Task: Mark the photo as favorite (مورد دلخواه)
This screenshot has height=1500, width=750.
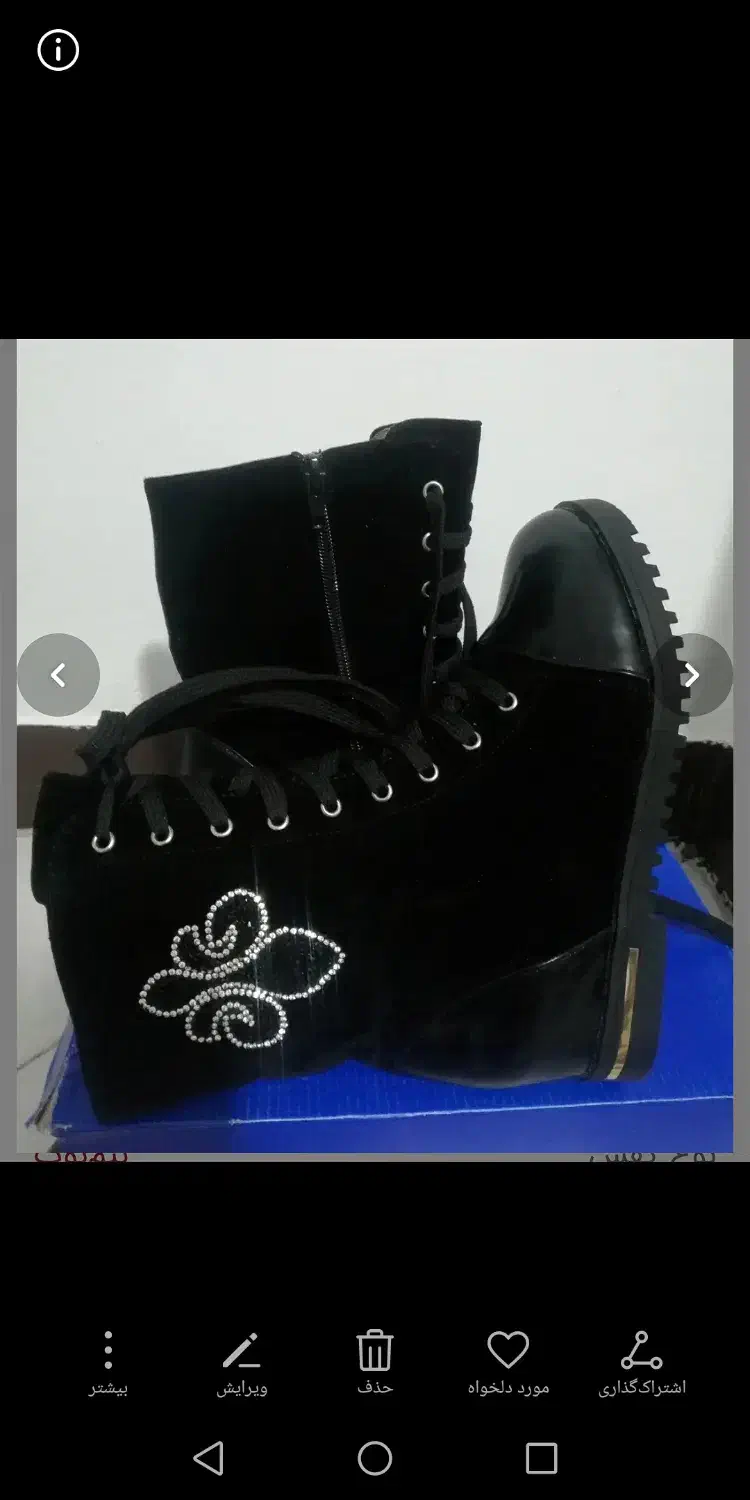Action: pos(508,1362)
